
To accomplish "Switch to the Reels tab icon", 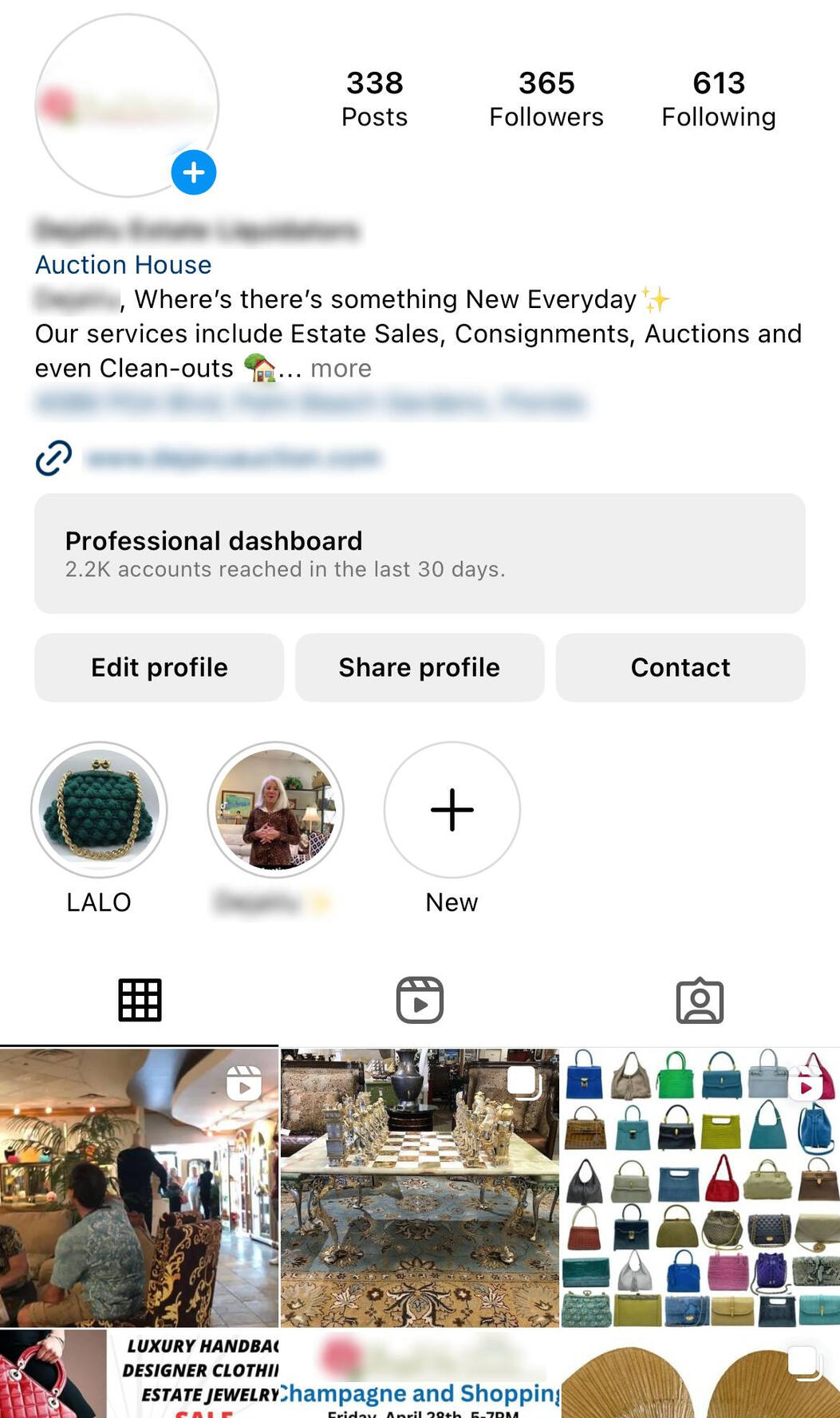I will click(x=420, y=1000).
